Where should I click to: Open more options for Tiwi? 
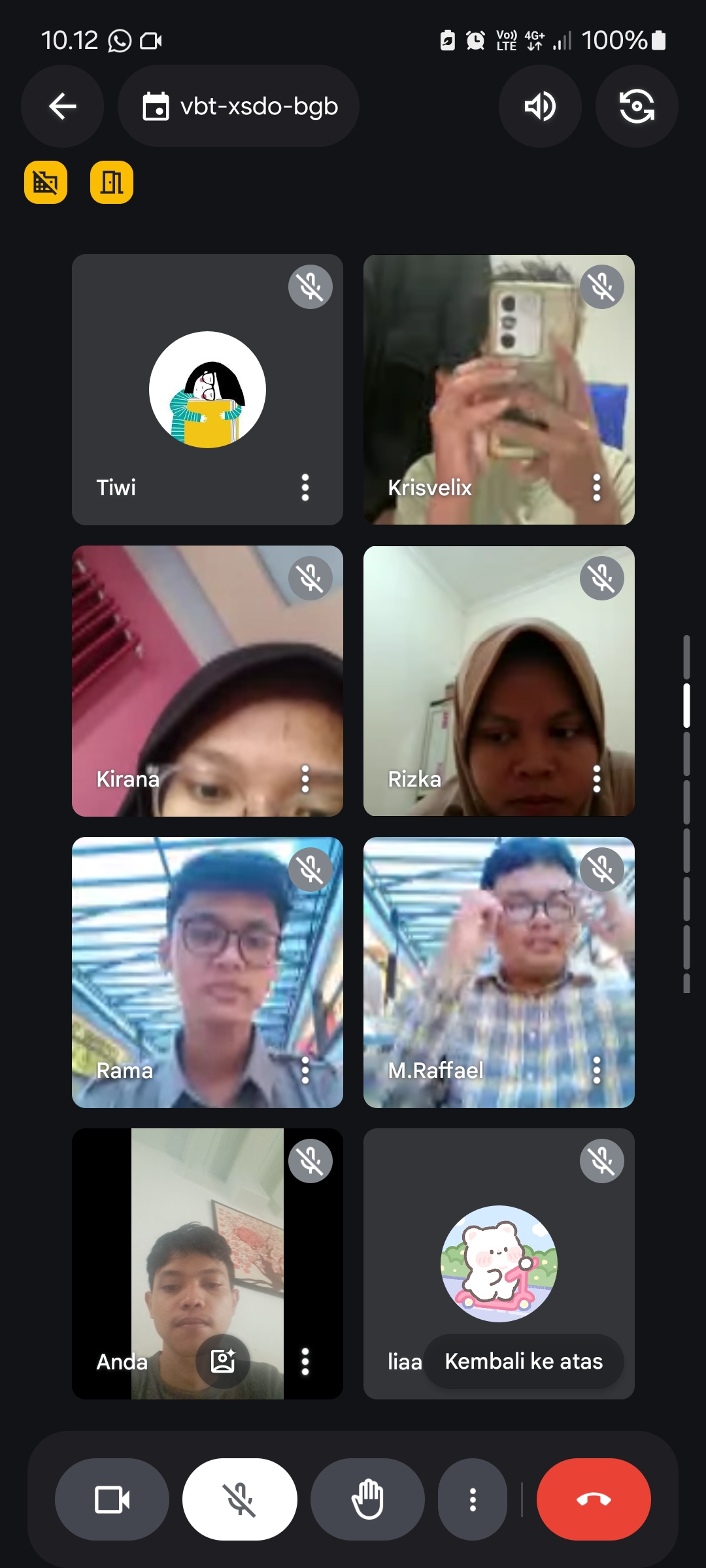[x=305, y=487]
